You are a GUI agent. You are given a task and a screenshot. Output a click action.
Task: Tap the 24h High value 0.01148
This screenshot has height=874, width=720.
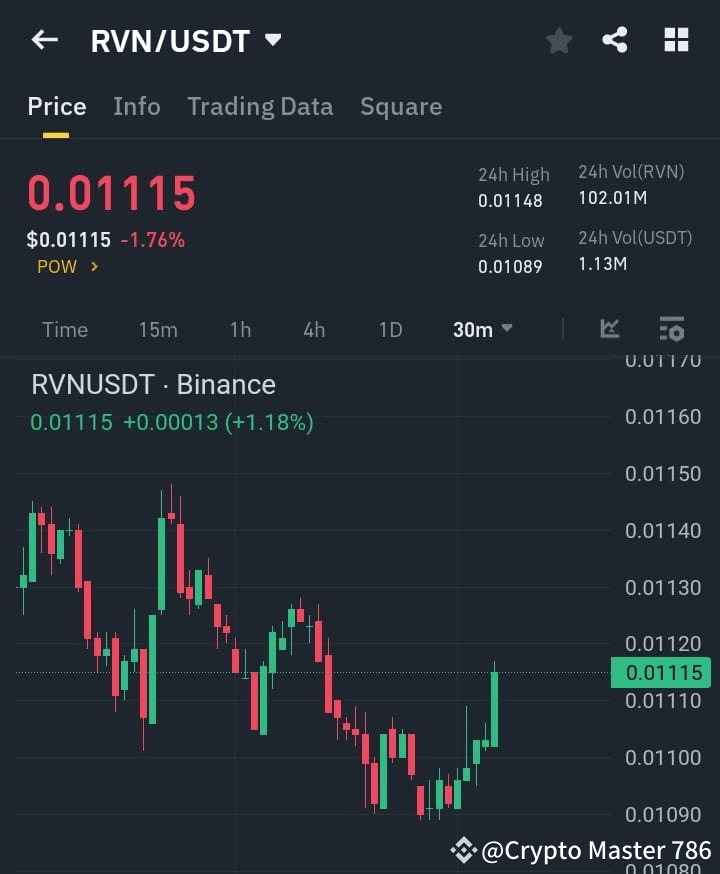click(x=513, y=200)
